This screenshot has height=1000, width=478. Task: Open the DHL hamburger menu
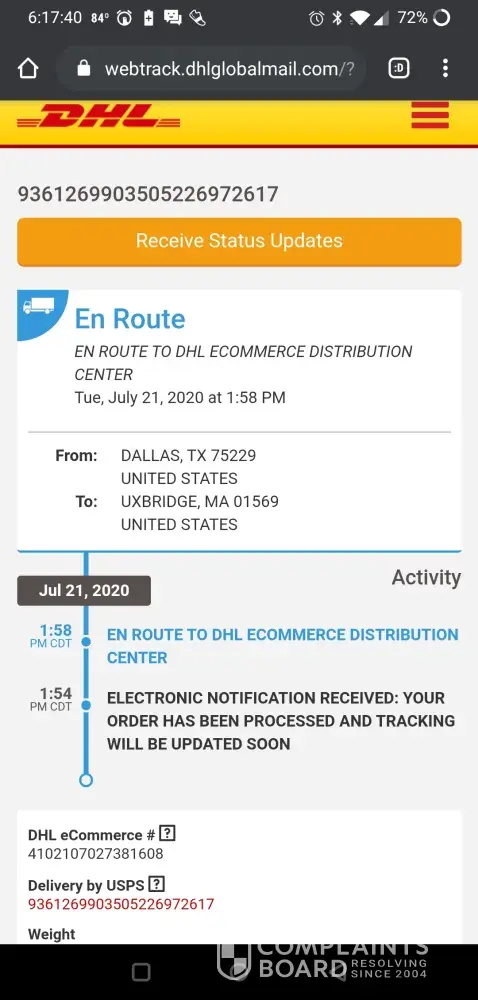[430, 115]
